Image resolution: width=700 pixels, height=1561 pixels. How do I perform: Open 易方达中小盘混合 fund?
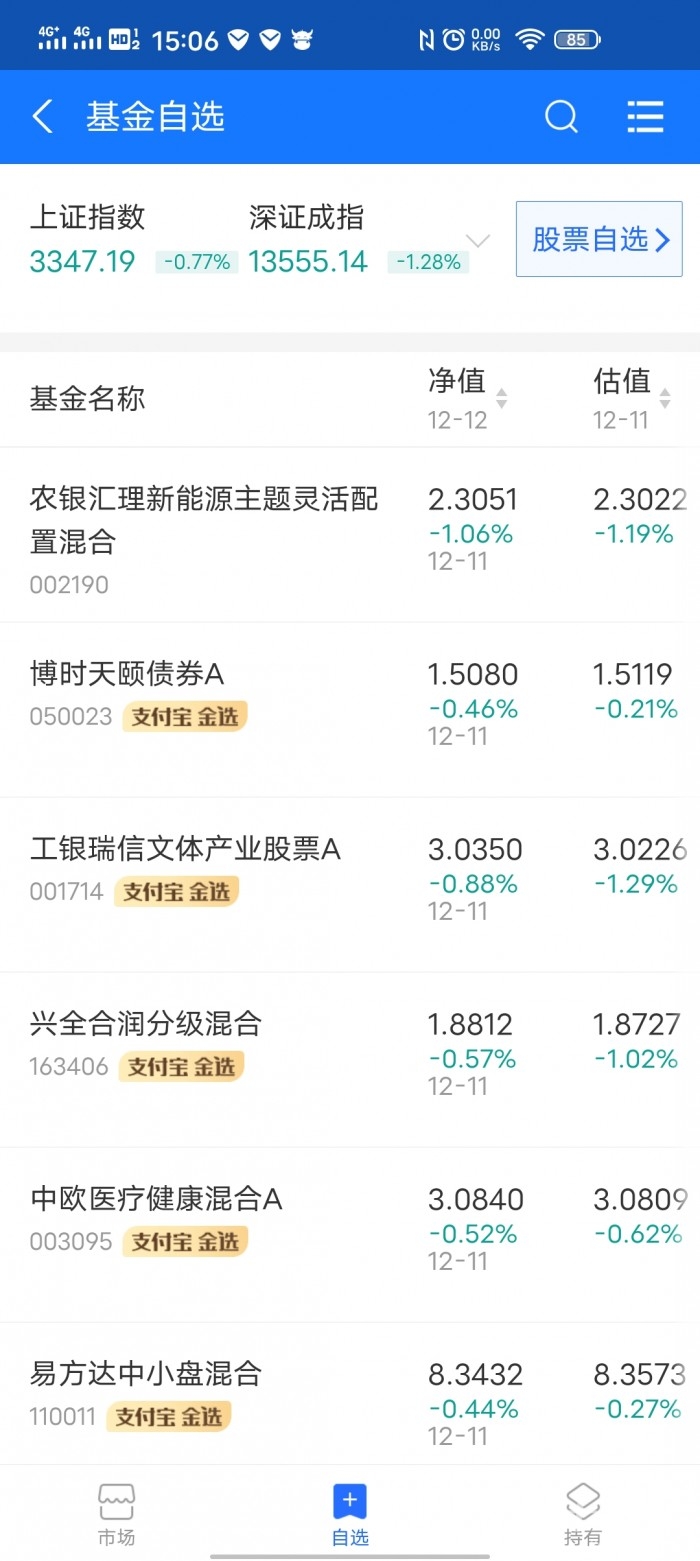pyautogui.click(x=146, y=1374)
